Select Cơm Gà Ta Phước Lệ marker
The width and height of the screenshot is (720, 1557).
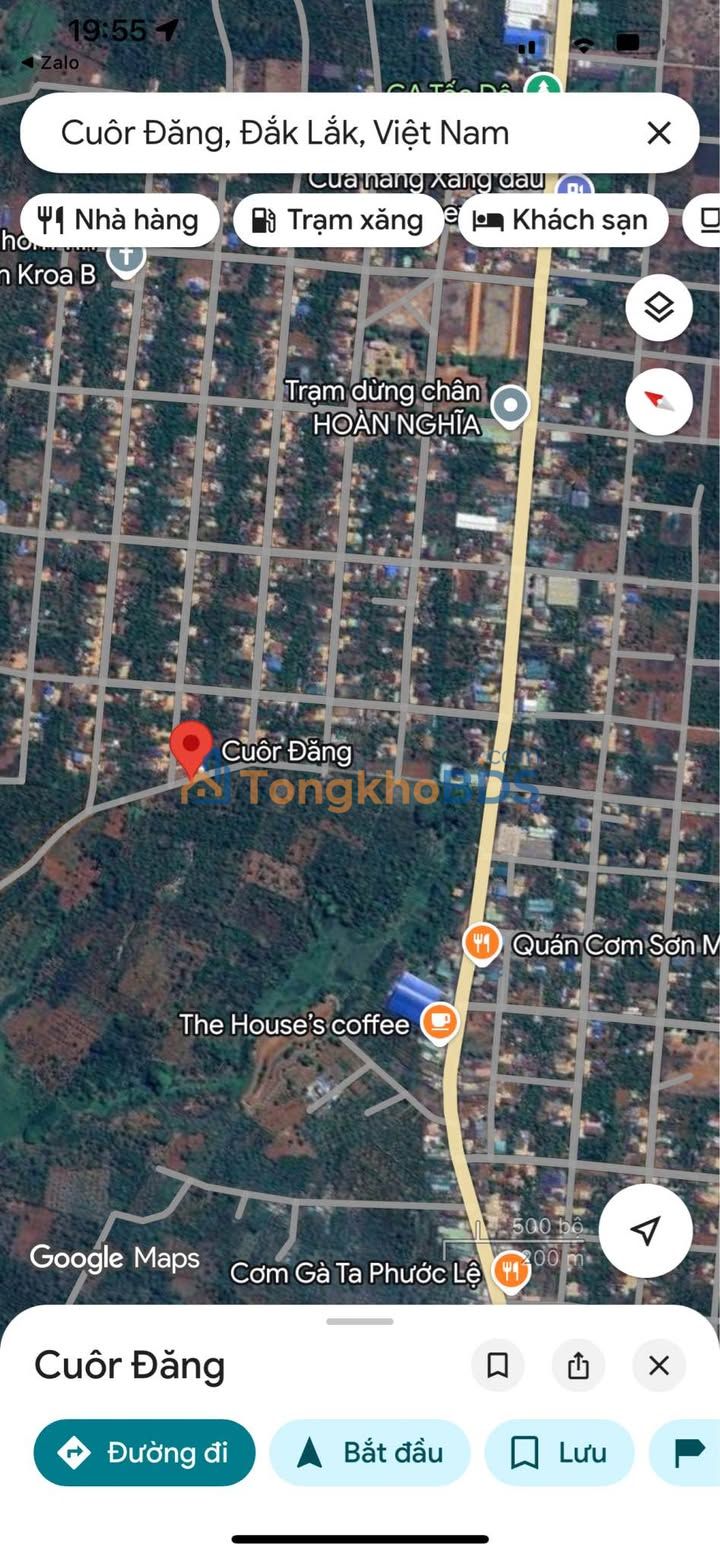point(511,1272)
